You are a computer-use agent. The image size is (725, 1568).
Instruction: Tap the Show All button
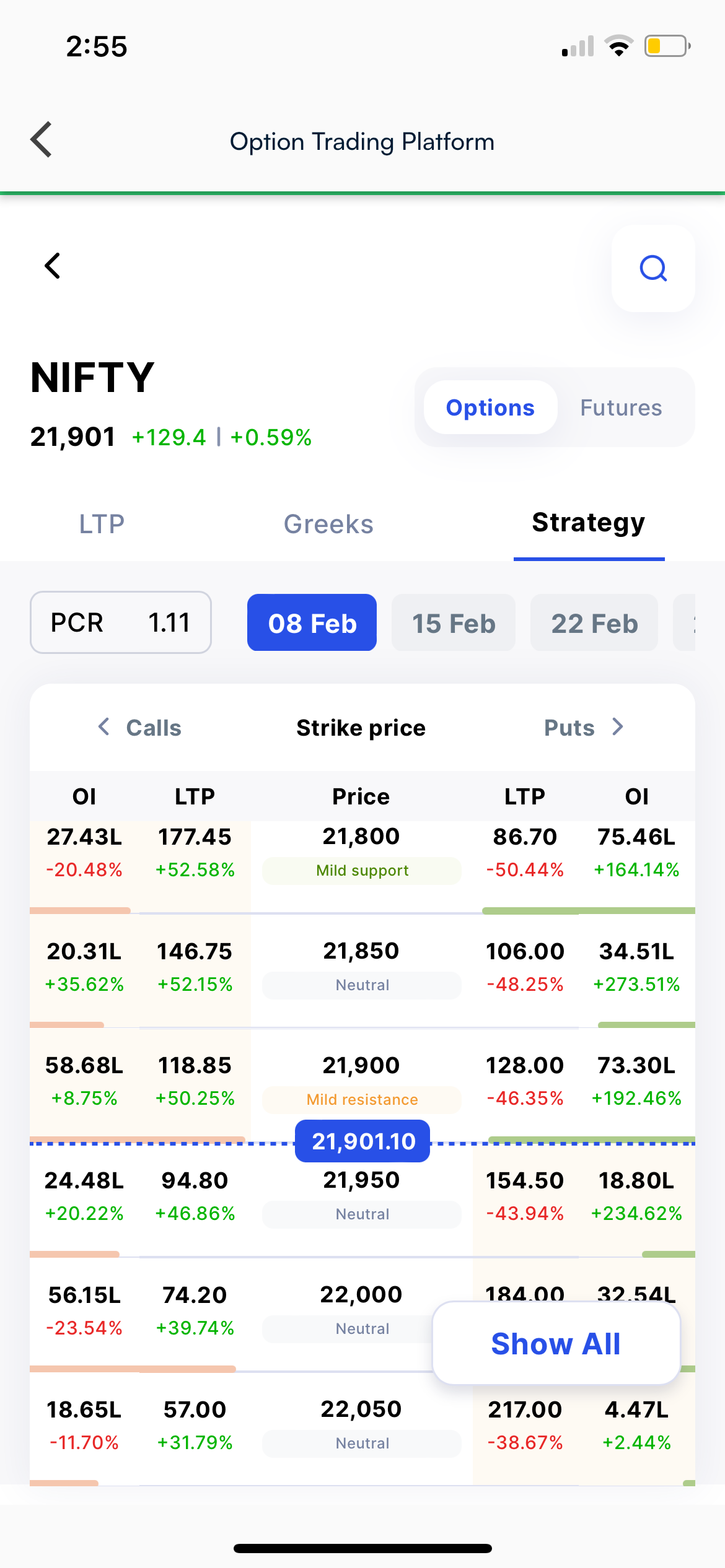click(556, 1343)
